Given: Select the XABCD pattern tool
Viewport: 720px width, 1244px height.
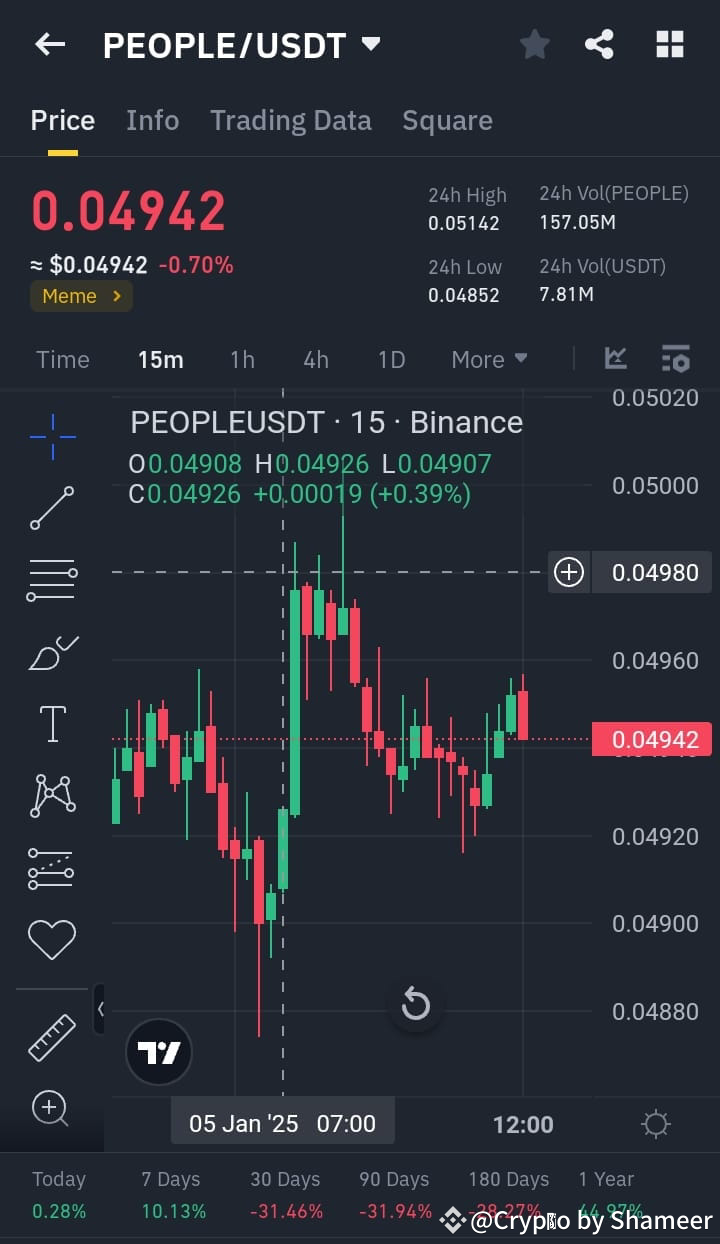Looking at the screenshot, I should pyautogui.click(x=52, y=795).
